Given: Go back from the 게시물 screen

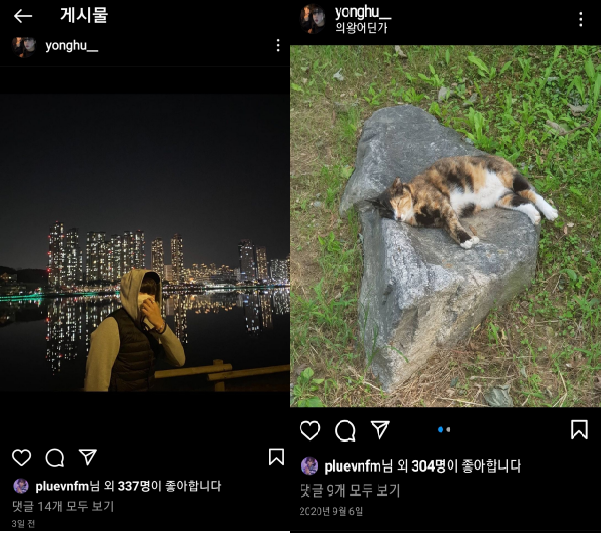Looking at the screenshot, I should pos(22,16).
